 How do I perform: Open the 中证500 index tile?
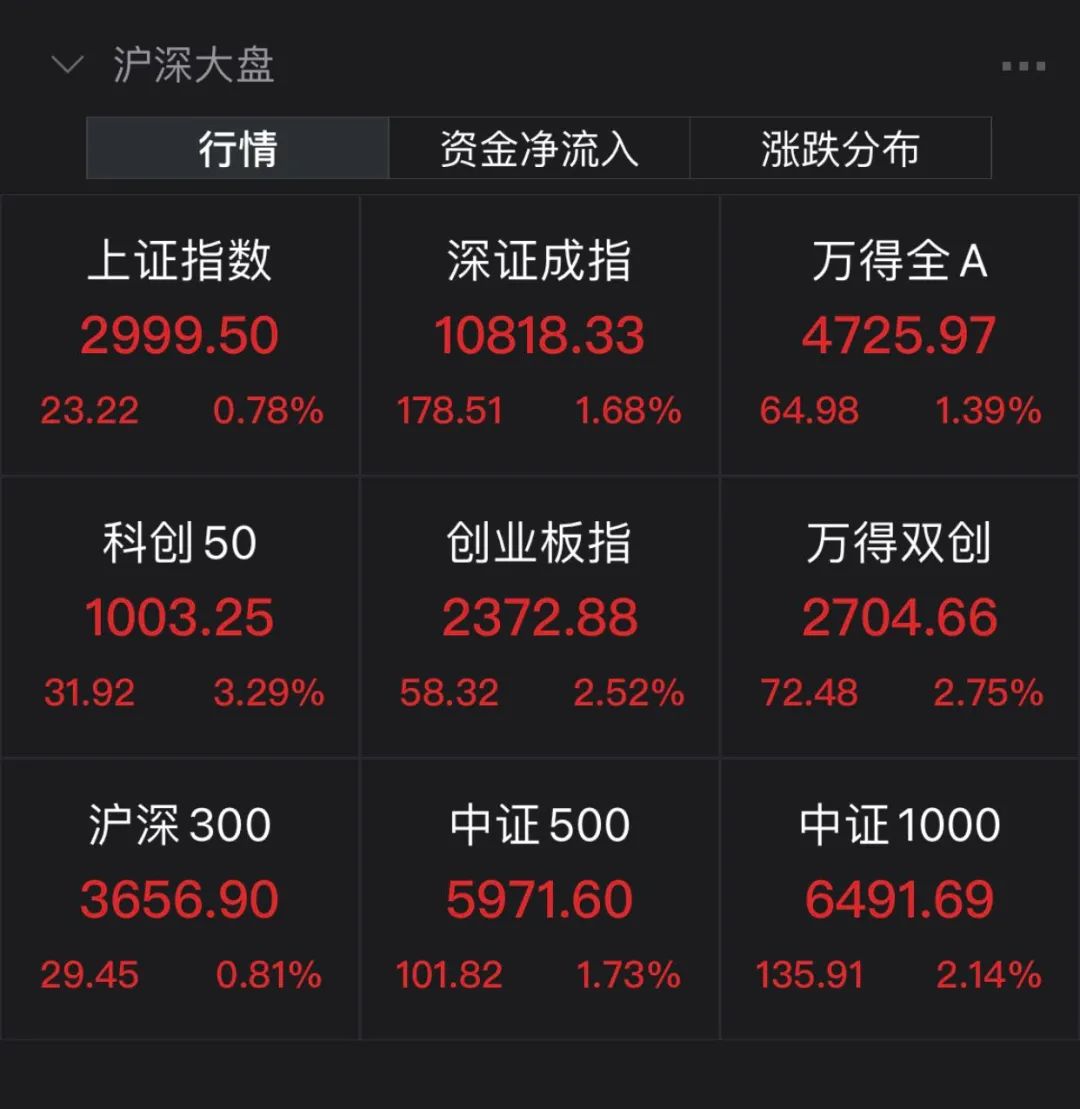(539, 899)
